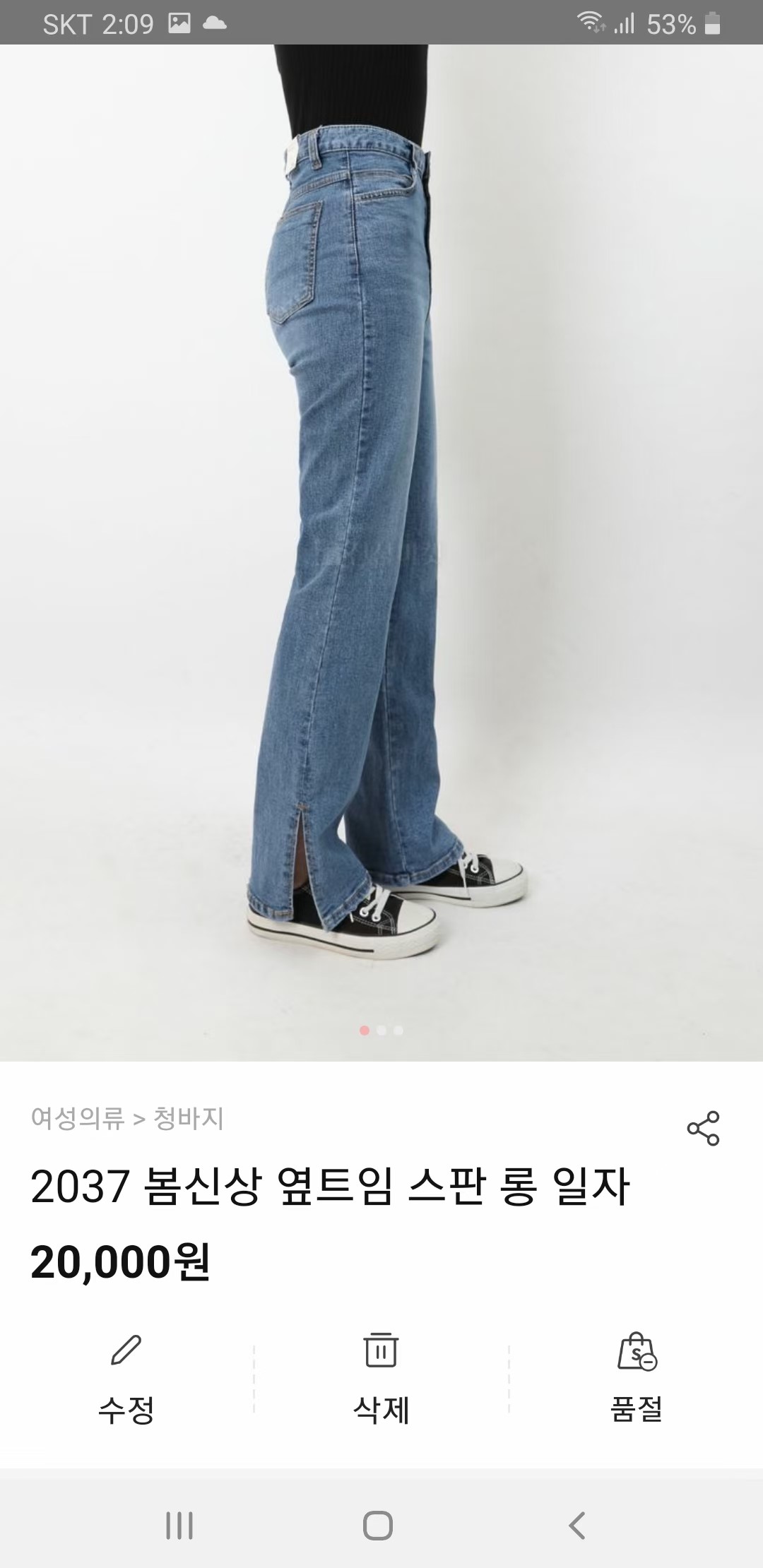This screenshot has width=763, height=1568.
Task: Open the product photo of the jeans
Action: [381, 551]
